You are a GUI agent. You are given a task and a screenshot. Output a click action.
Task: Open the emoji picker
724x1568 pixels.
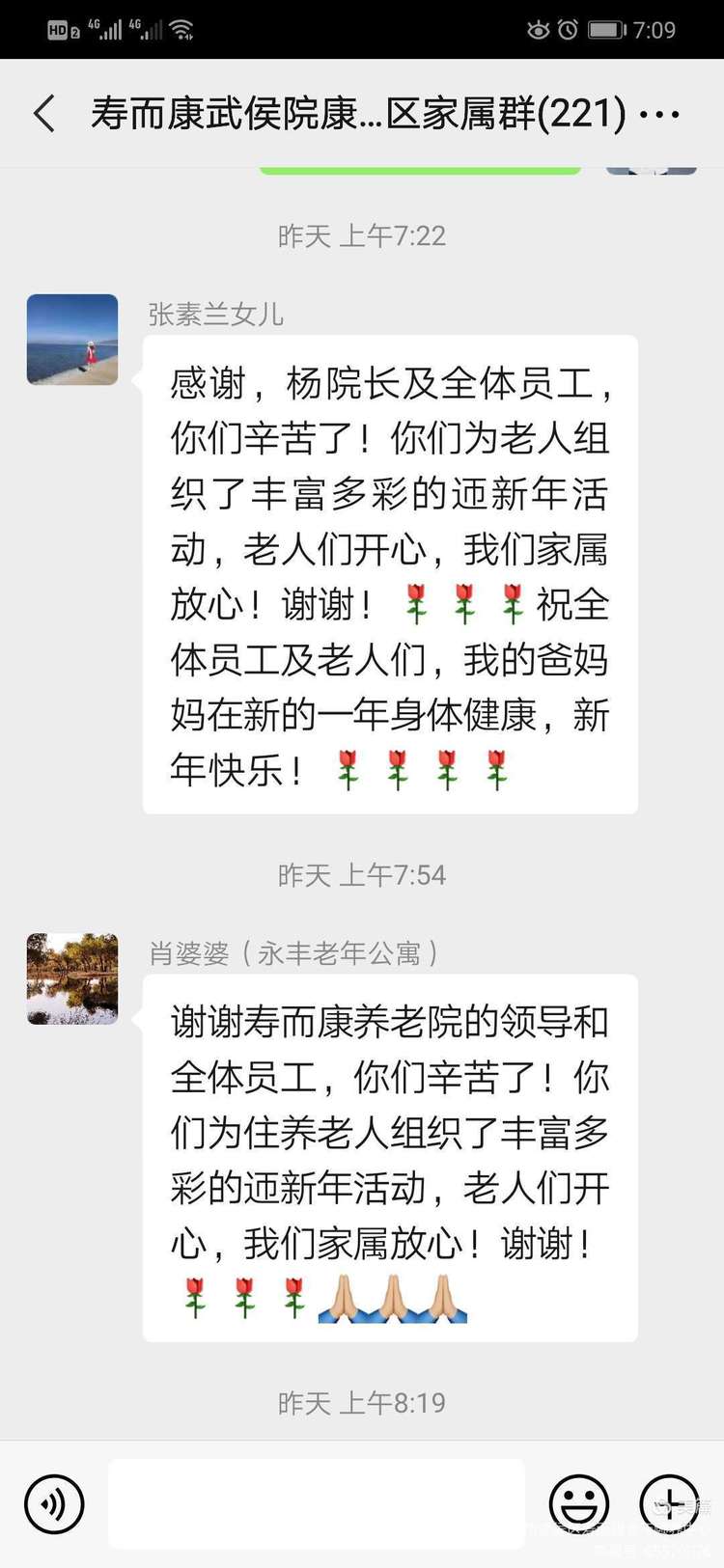578,1502
